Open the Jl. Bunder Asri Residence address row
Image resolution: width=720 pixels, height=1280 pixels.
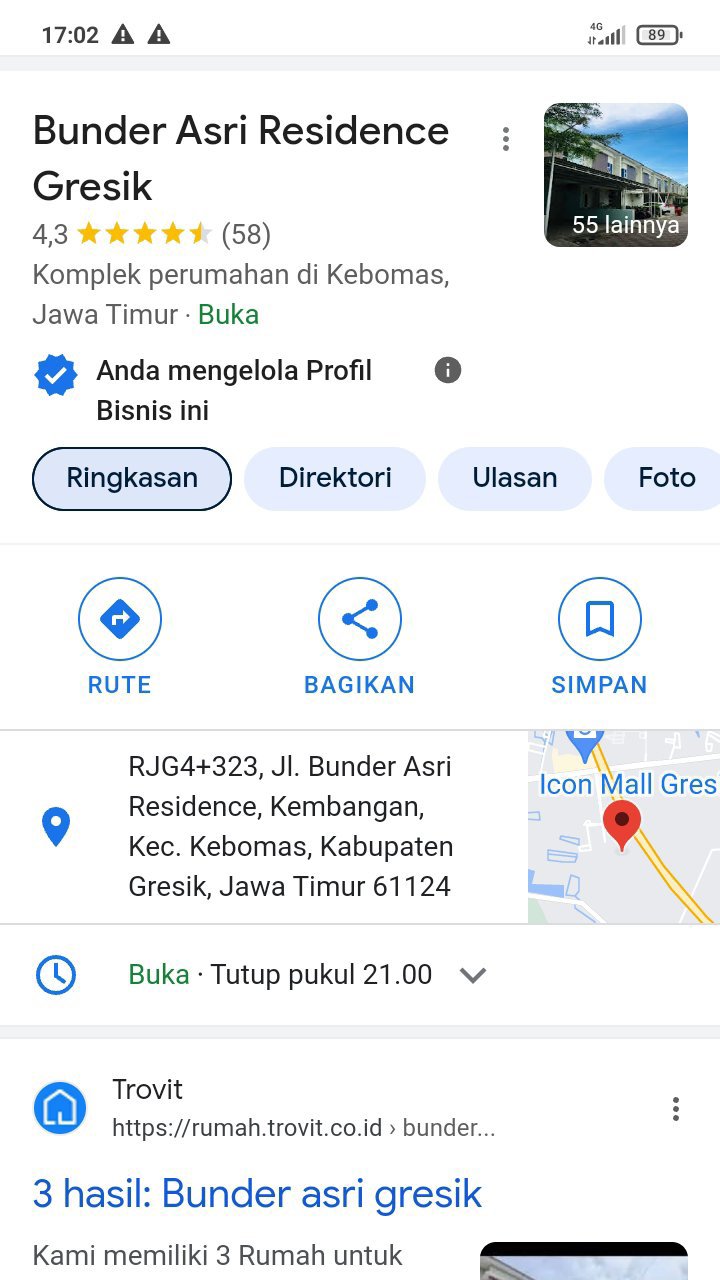click(290, 826)
